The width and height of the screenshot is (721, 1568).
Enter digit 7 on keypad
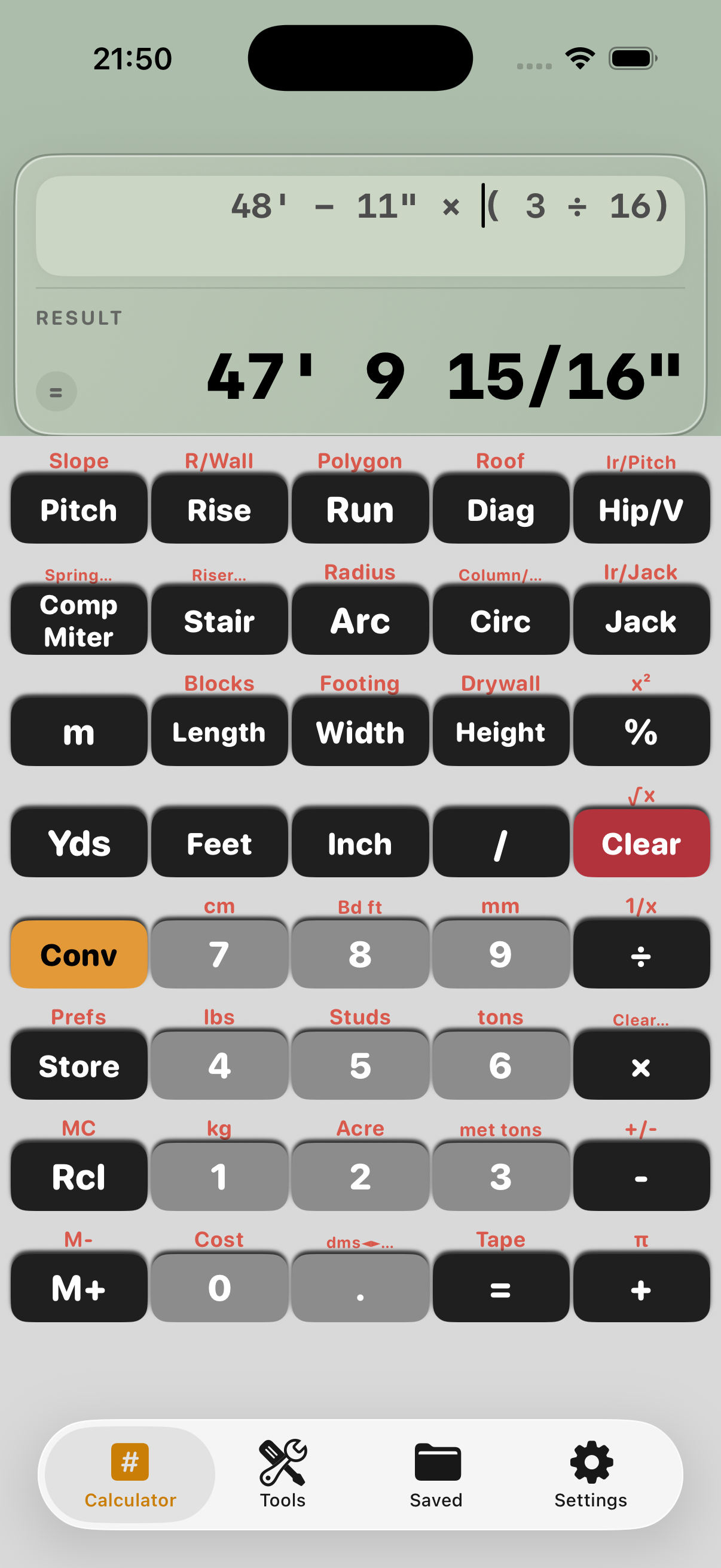(x=219, y=954)
